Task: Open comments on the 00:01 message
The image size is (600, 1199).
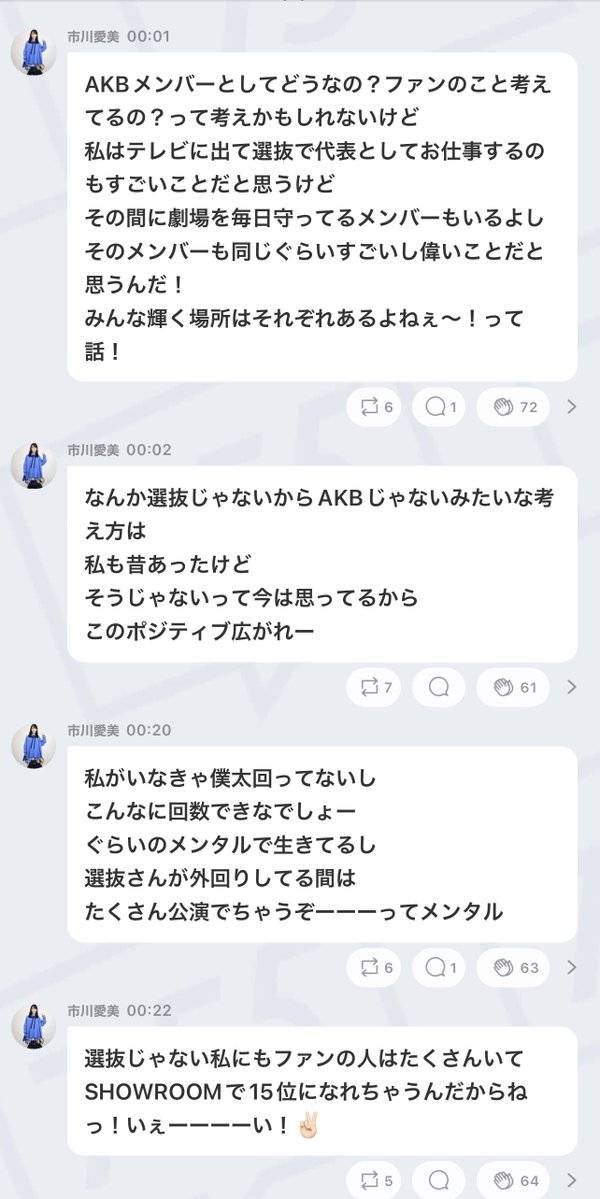Action: point(440,407)
